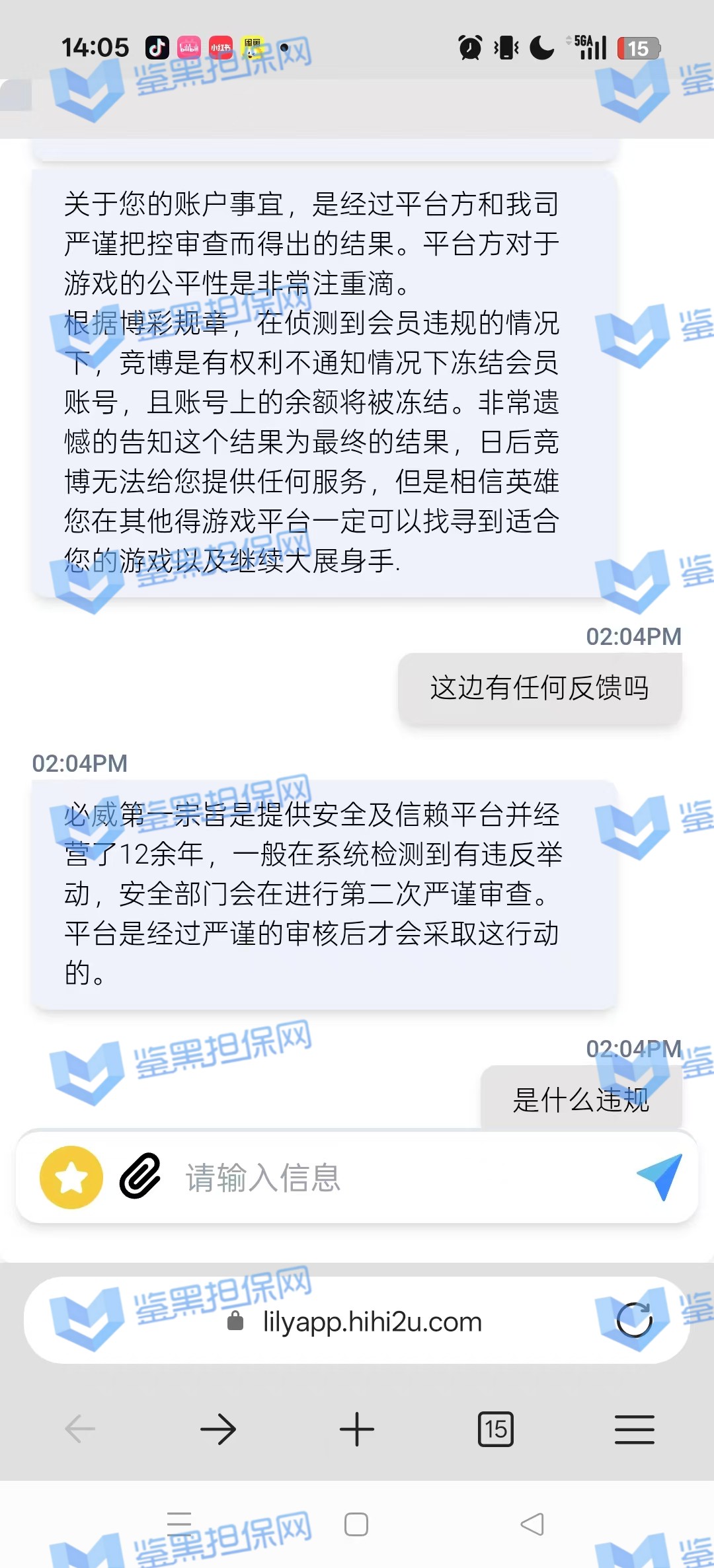Attach a file with the paperclip icon

pos(140,1177)
